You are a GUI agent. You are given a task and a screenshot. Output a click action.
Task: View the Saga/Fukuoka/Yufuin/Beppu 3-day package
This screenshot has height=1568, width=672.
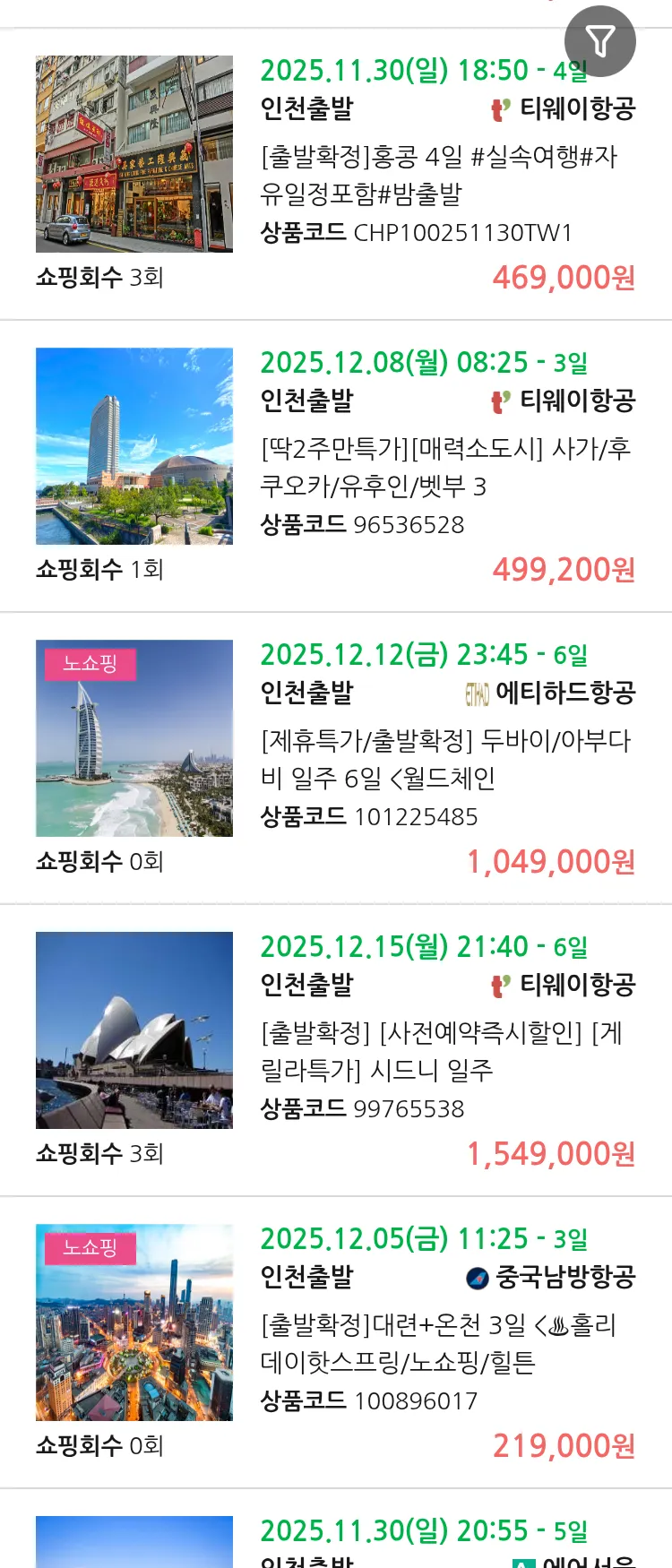444,467
